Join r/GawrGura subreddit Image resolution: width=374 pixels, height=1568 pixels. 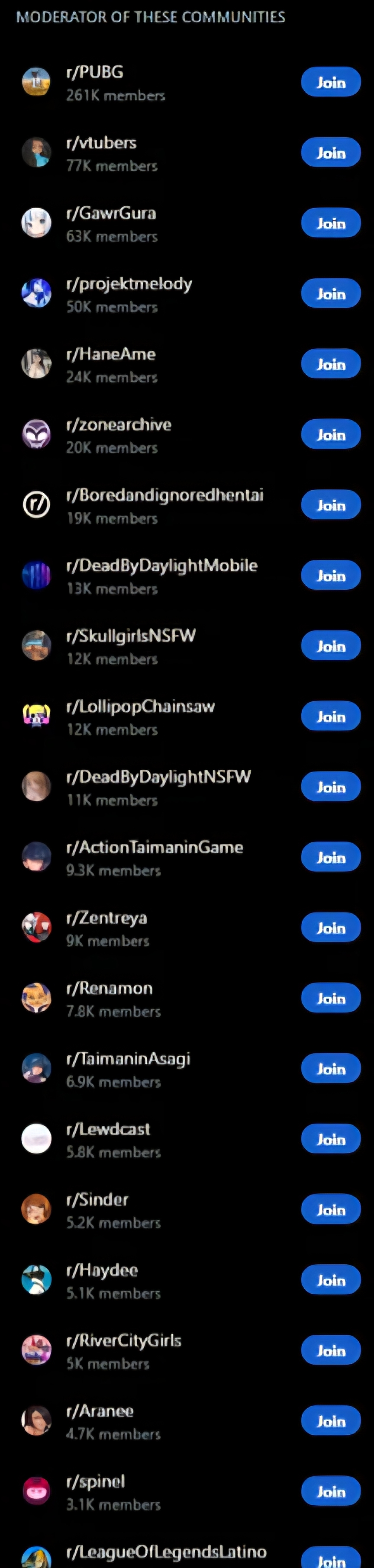(x=331, y=223)
